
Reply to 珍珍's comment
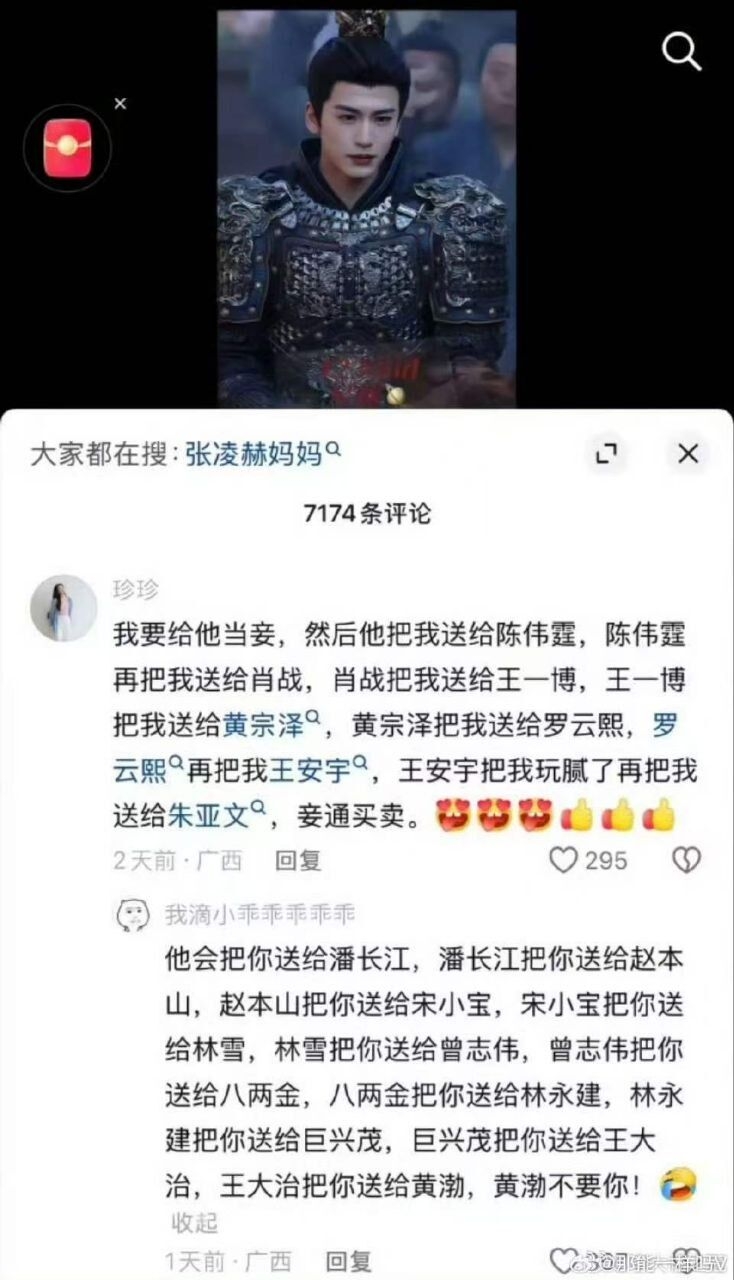pyautogui.click(x=298, y=860)
